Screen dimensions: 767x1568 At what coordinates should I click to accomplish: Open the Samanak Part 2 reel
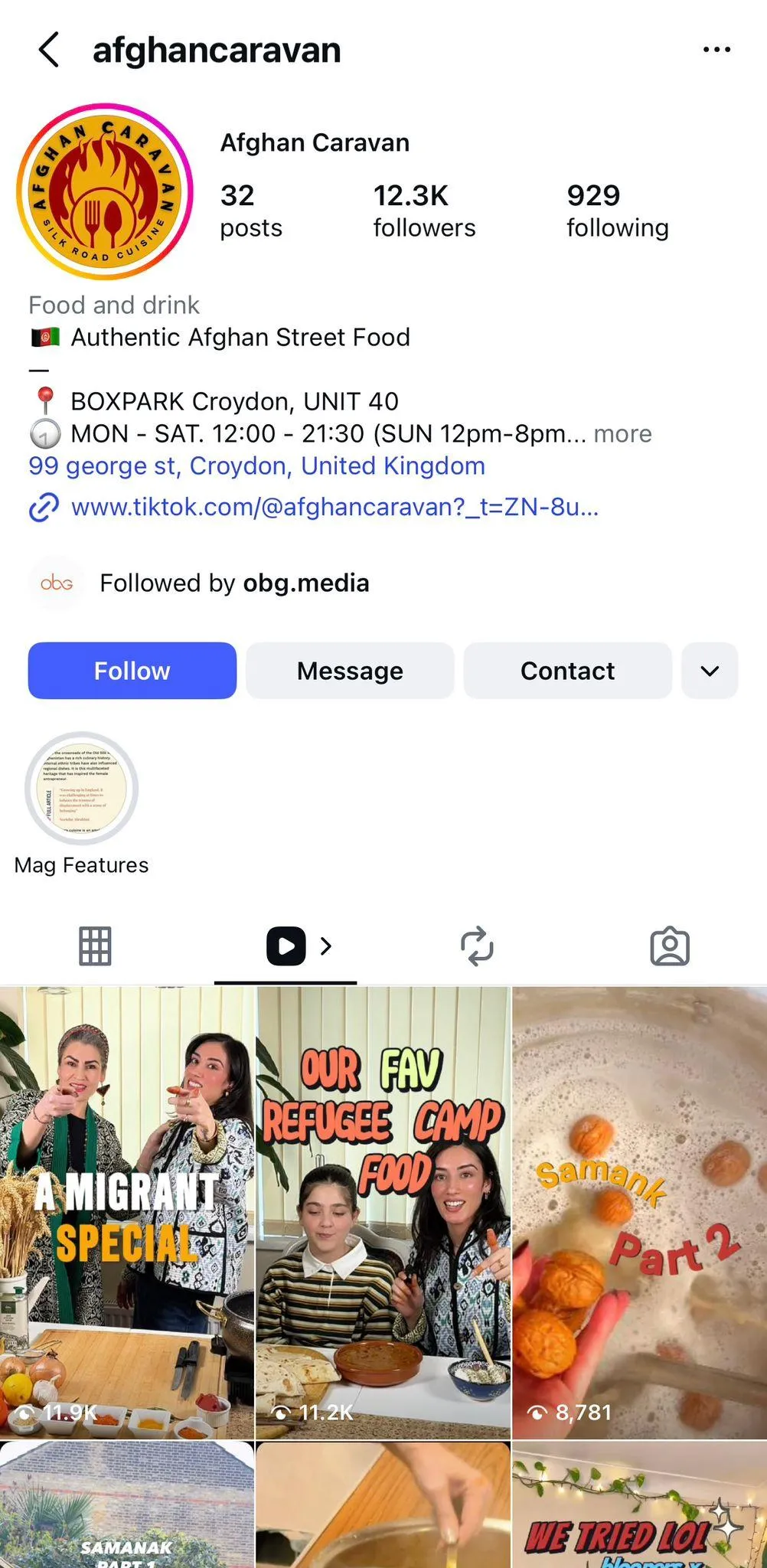click(x=639, y=1212)
